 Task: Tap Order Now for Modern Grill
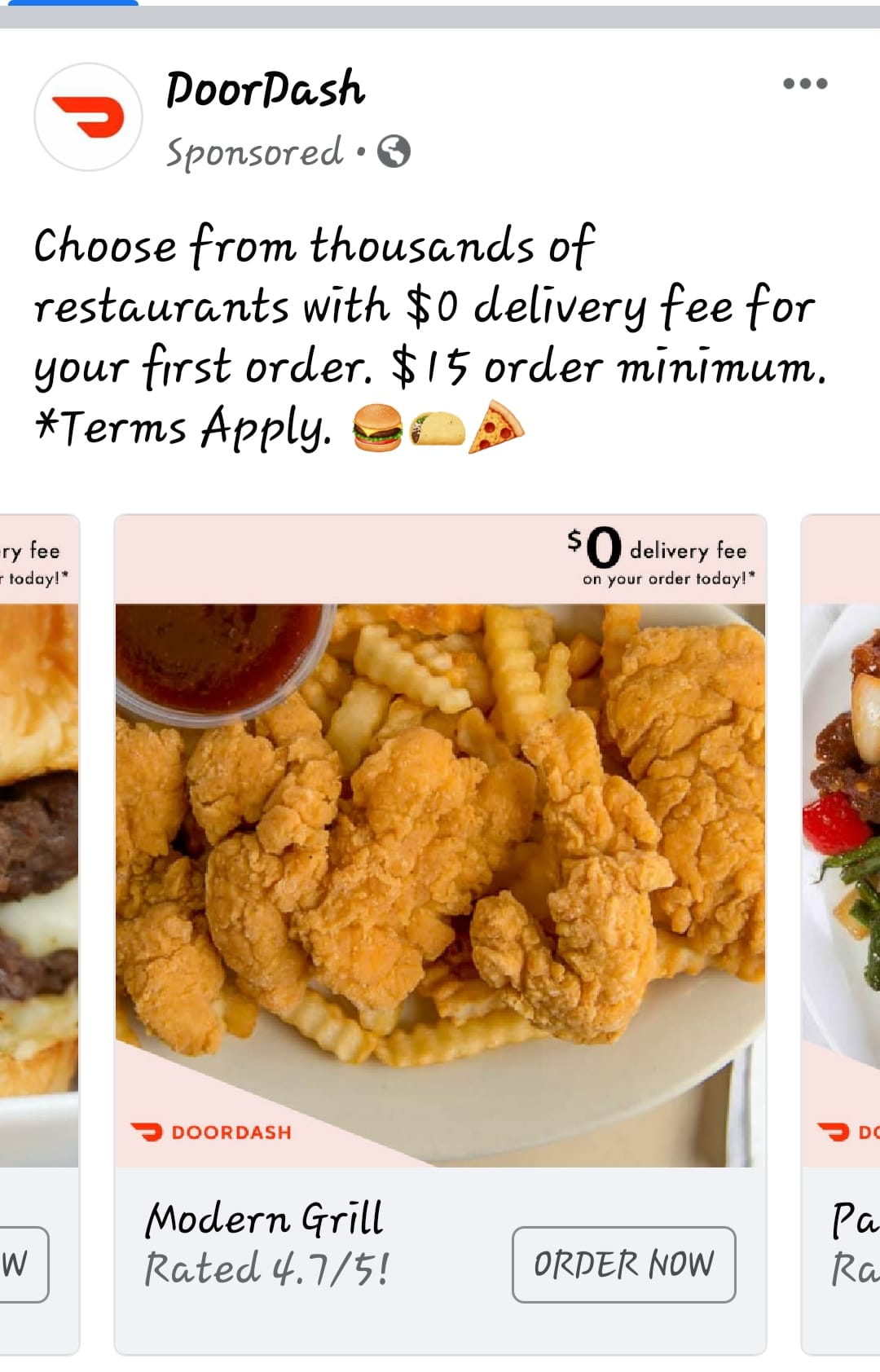pyautogui.click(x=623, y=1264)
